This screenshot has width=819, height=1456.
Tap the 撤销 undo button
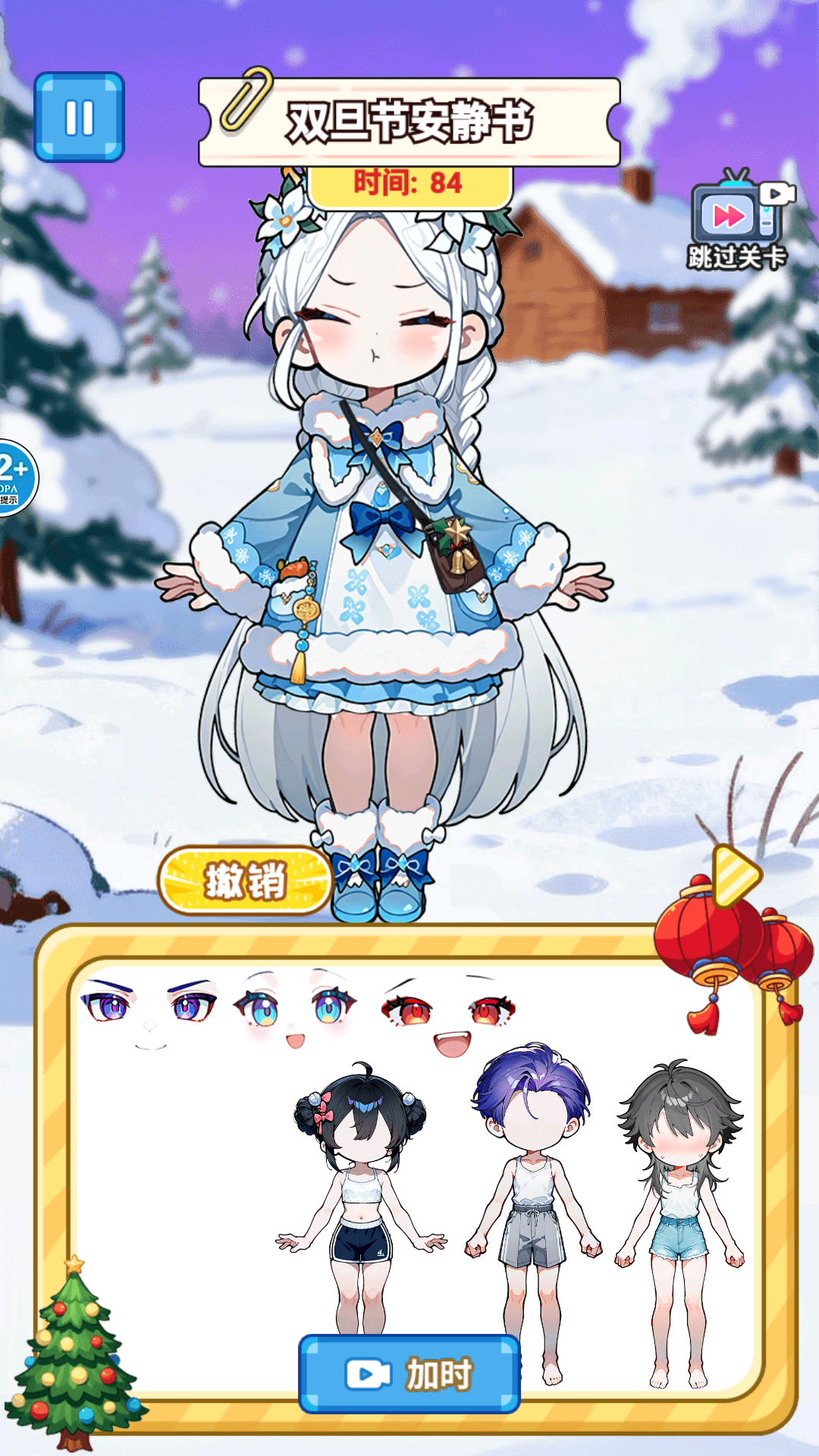244,880
